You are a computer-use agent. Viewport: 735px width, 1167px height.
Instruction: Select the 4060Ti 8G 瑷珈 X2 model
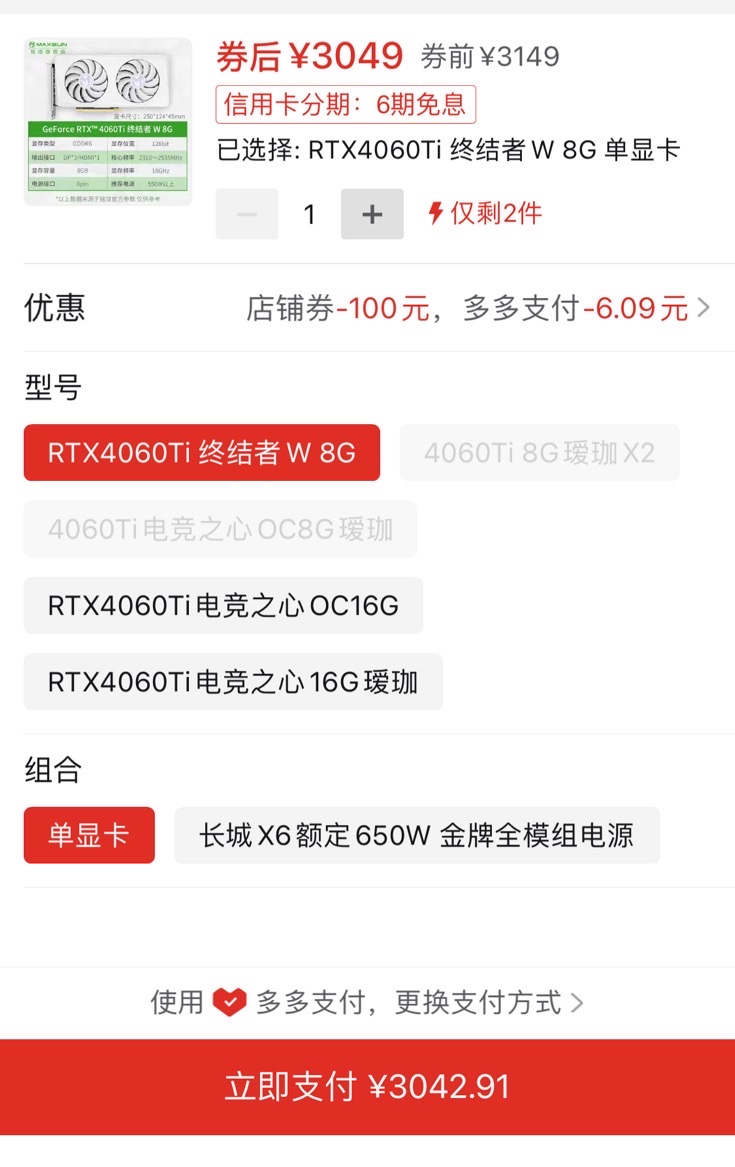[x=539, y=452]
